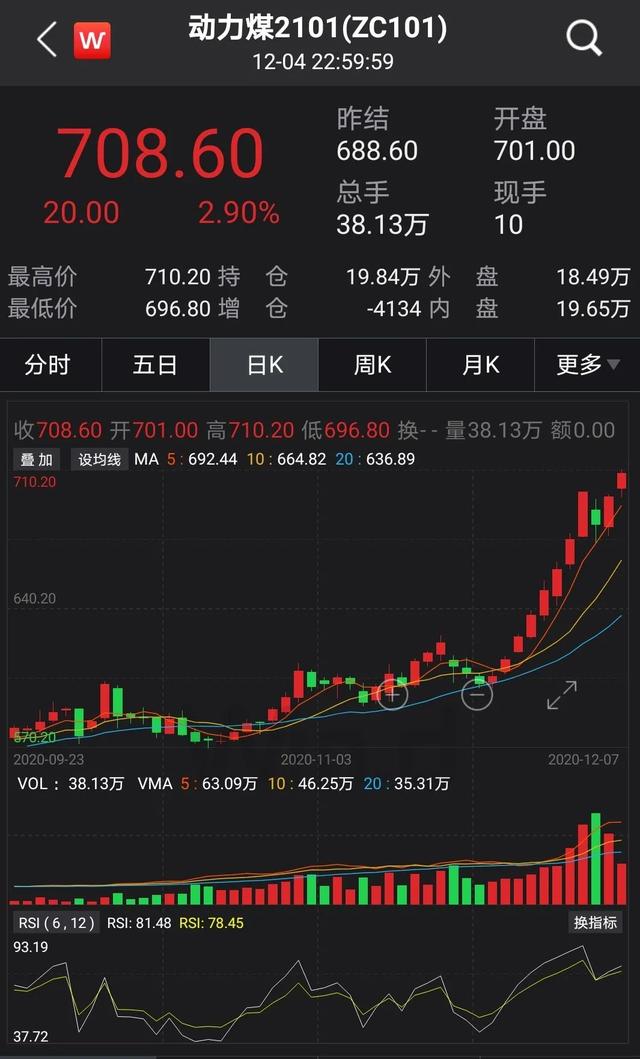This screenshot has width=640, height=1059.
Task: Switch to the 月K chart tab
Action: pos(480,365)
